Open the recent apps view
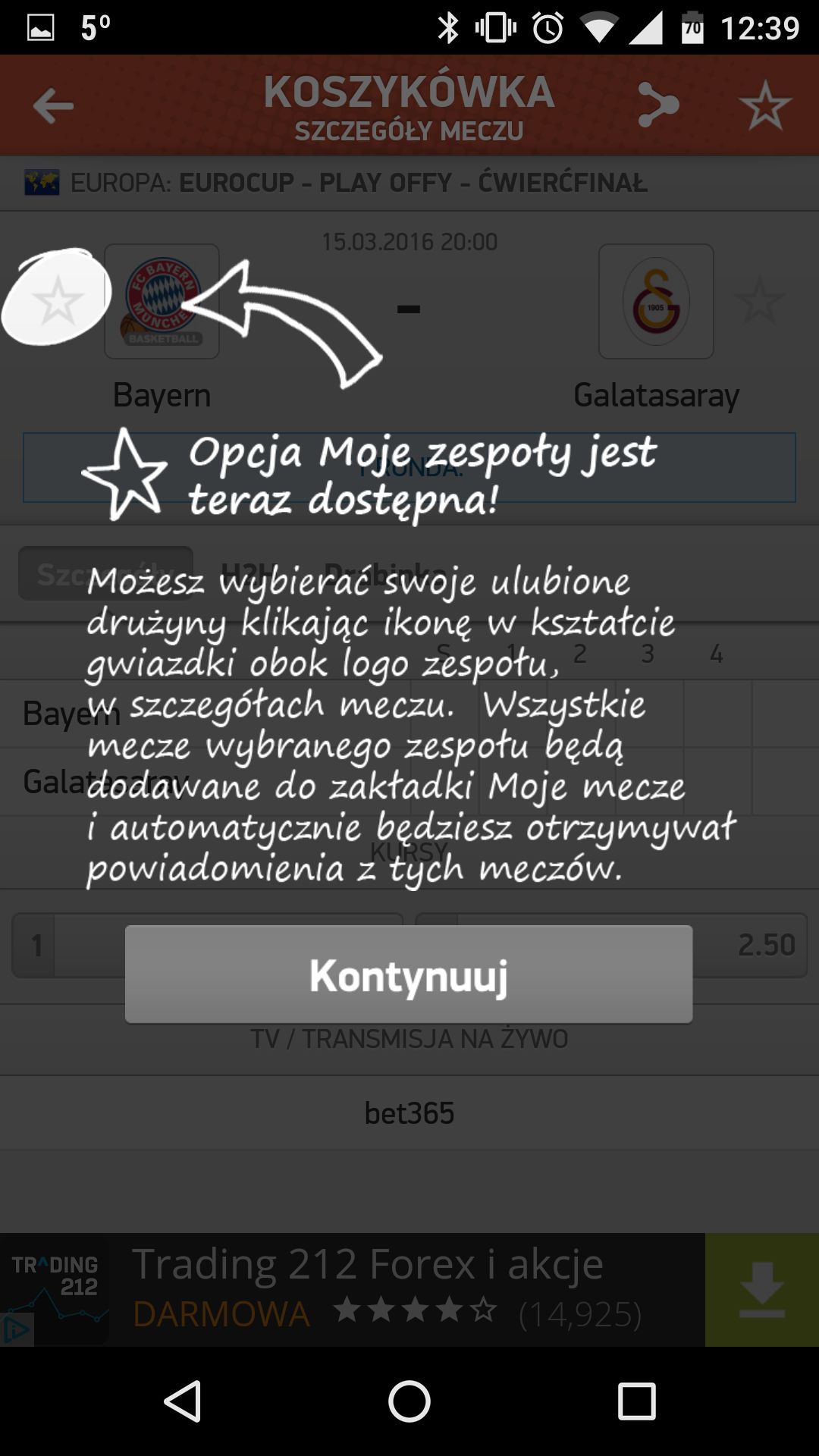This screenshot has height=1456, width=819. tap(637, 1401)
